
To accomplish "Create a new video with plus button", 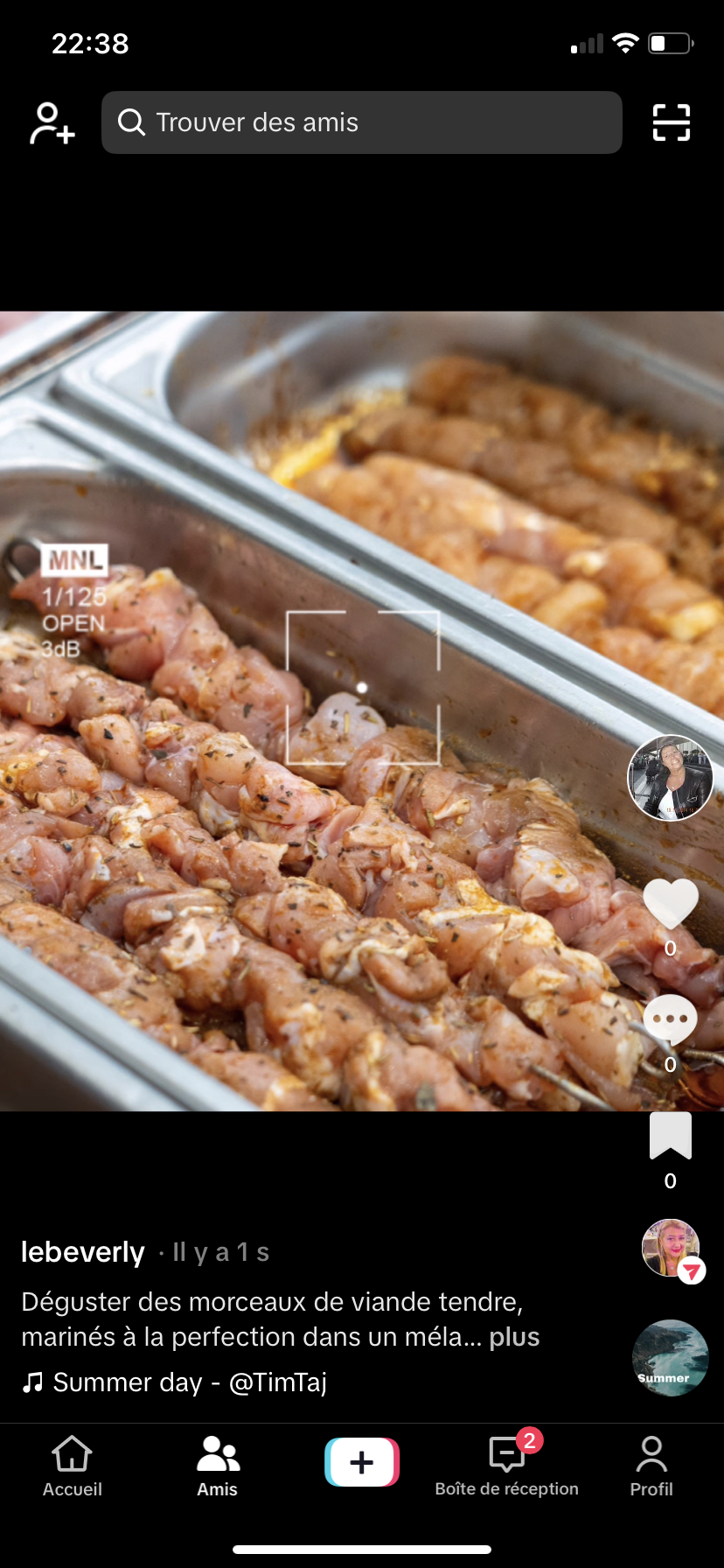I will [362, 1462].
